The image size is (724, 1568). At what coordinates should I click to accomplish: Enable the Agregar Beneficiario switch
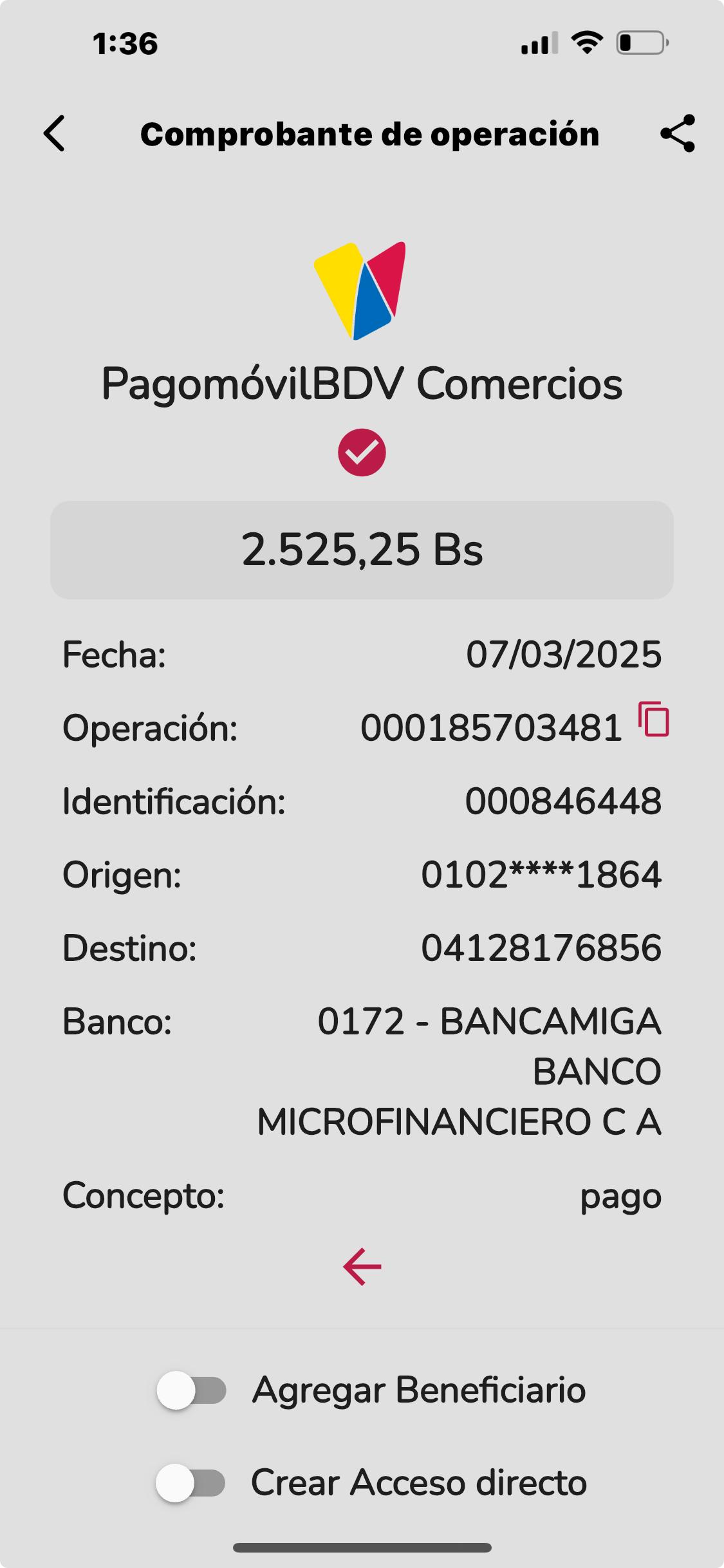click(192, 1390)
